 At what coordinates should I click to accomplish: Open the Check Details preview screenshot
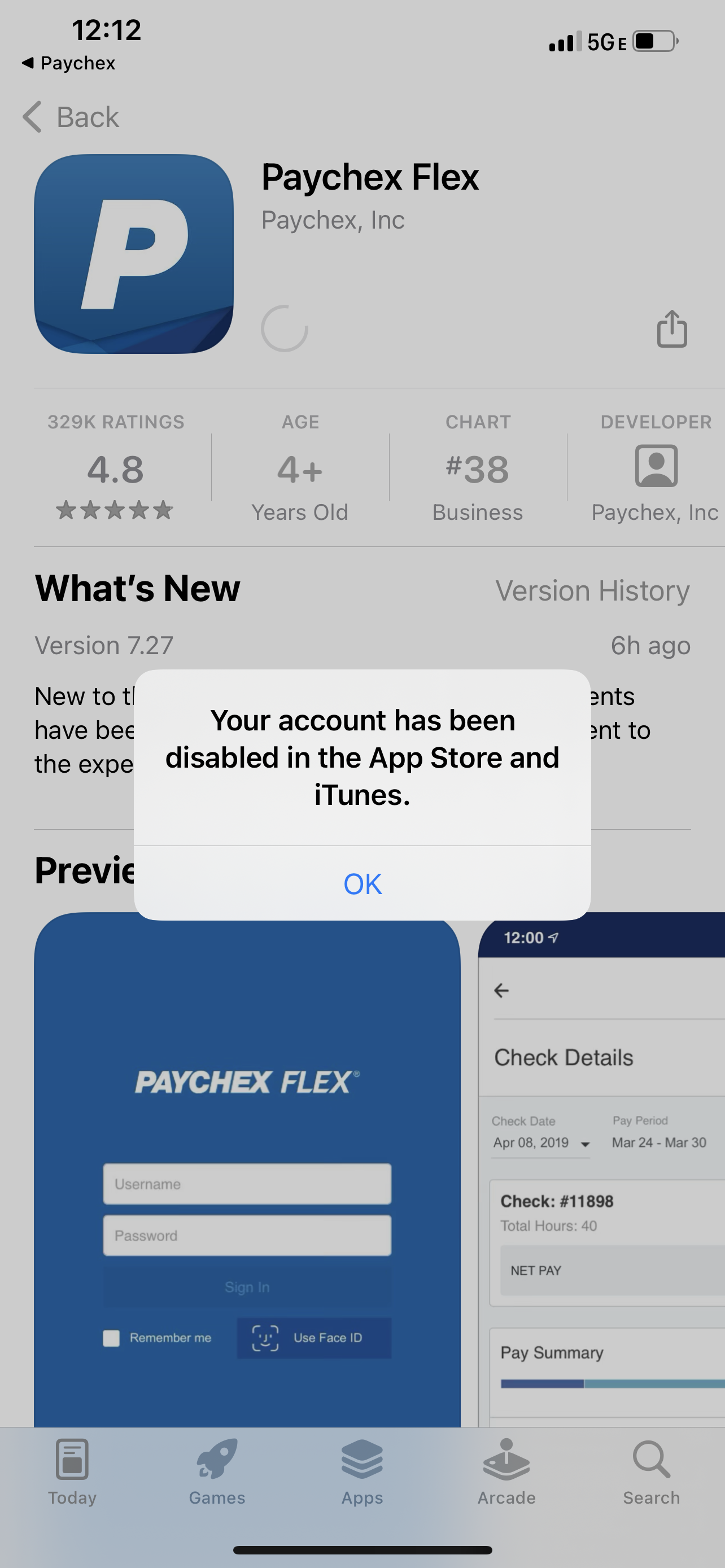tap(601, 1170)
